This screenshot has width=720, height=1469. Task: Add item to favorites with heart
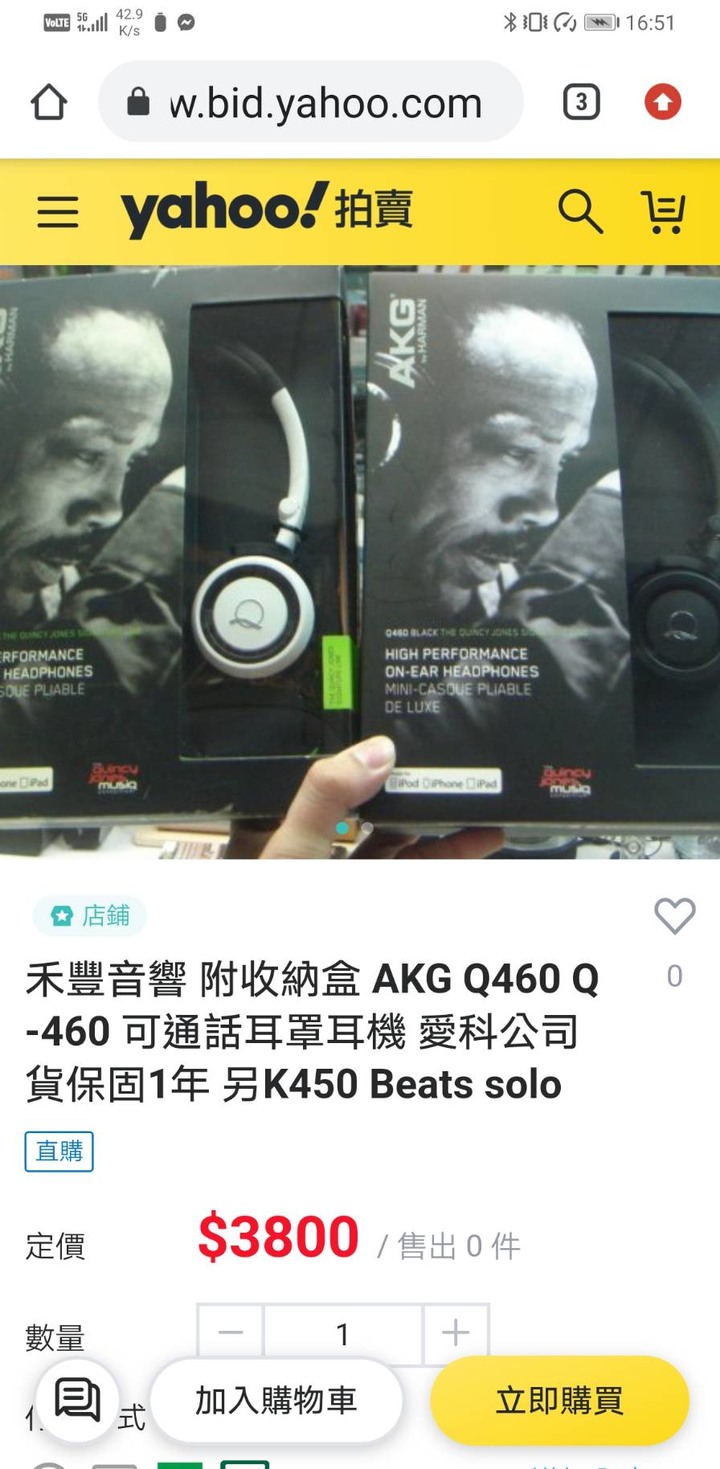(674, 916)
